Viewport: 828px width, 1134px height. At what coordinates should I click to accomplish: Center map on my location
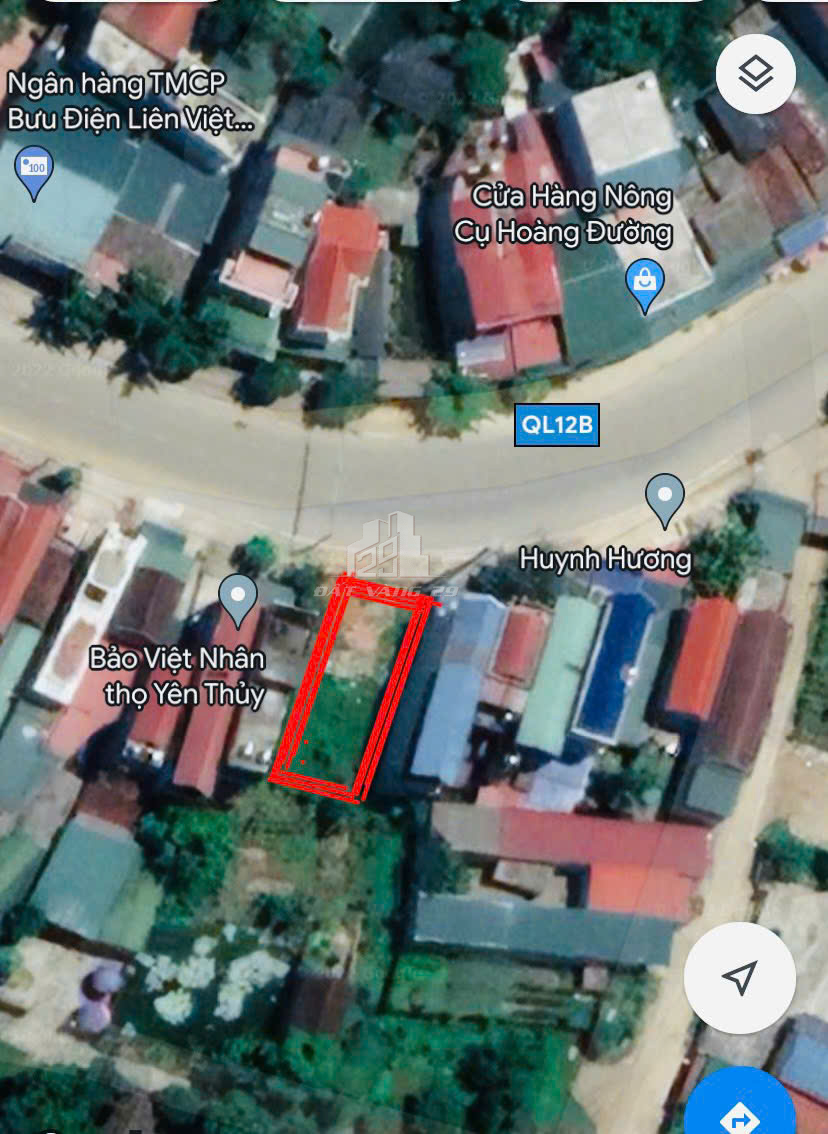(x=740, y=977)
